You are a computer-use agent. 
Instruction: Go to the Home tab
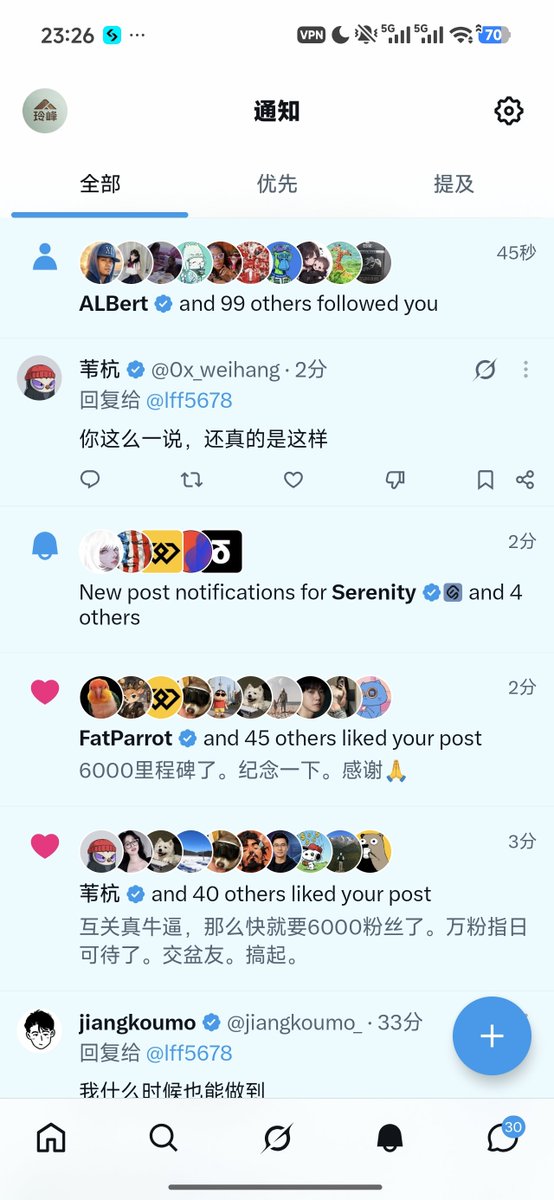point(50,1137)
